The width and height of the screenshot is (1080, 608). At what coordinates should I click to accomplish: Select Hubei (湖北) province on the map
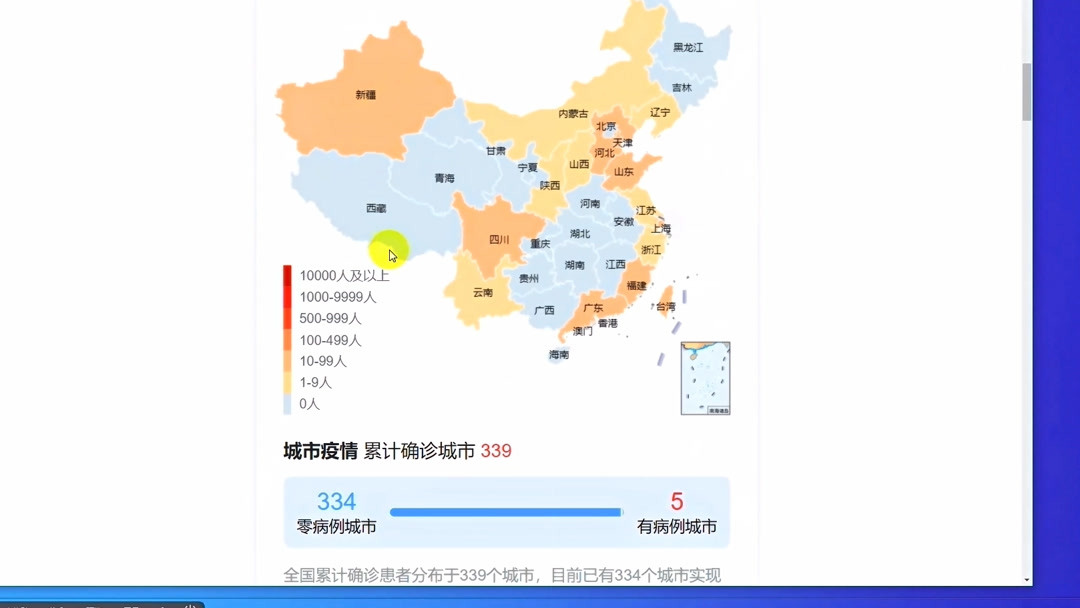(580, 234)
